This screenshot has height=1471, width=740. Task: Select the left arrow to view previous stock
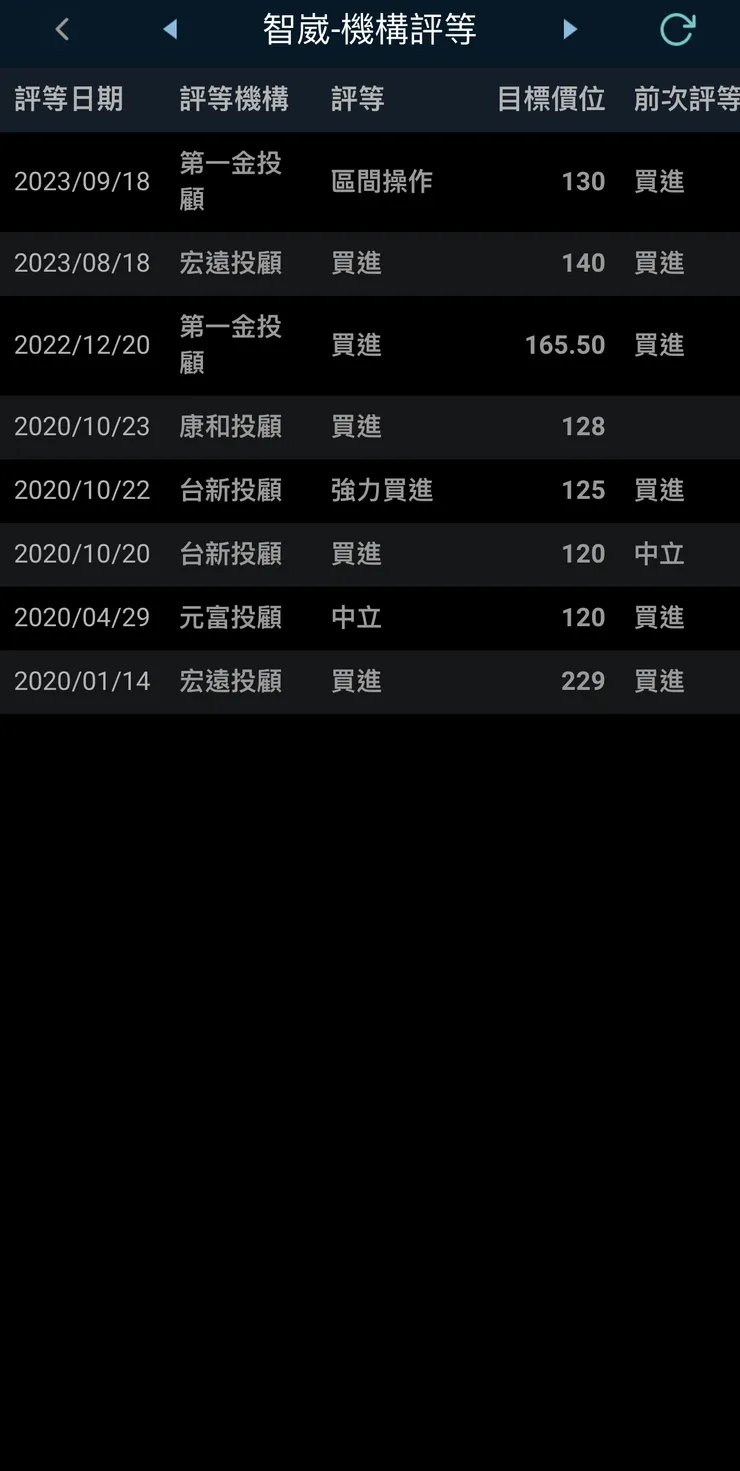(x=170, y=29)
